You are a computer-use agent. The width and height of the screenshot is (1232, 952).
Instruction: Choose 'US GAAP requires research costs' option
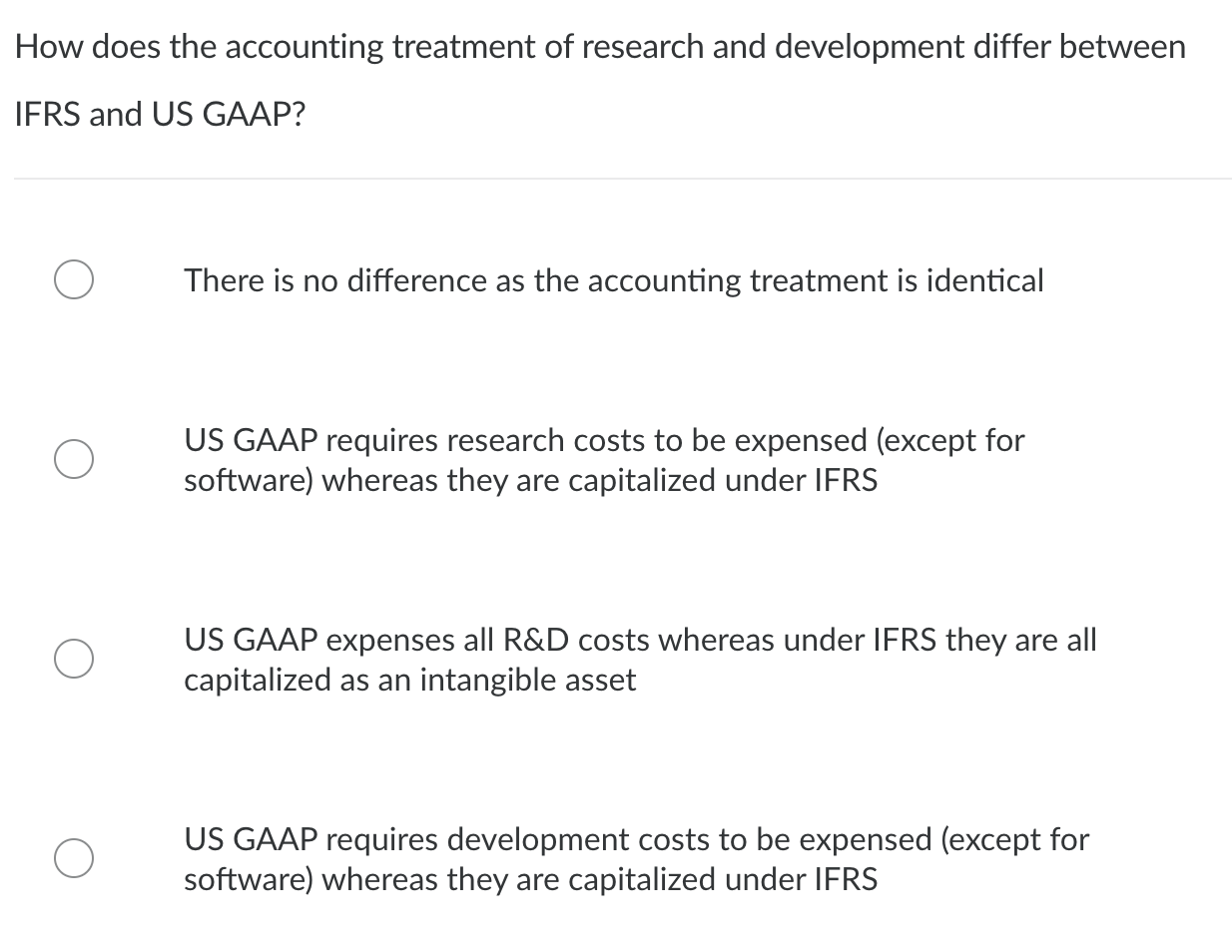[x=75, y=460]
